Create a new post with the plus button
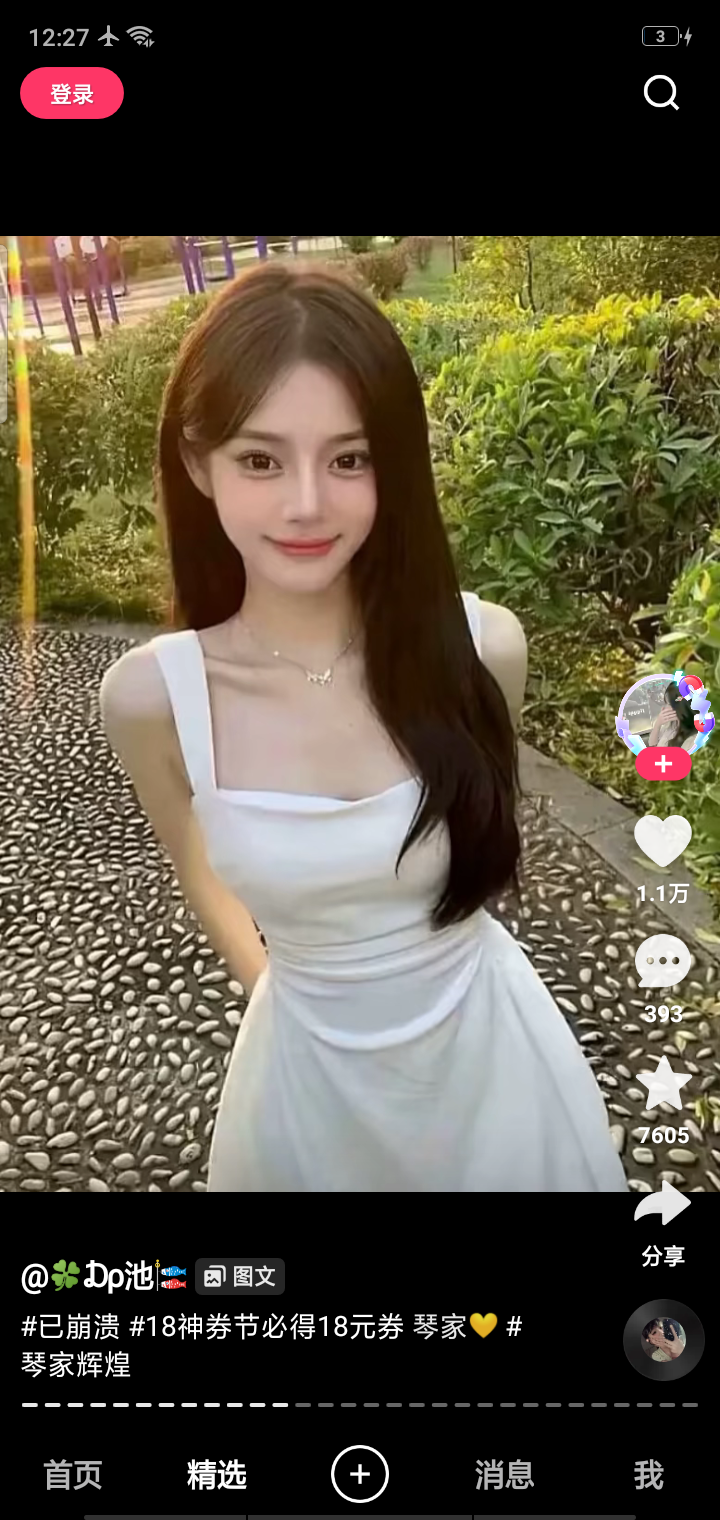The image size is (720, 1520). pos(360,1474)
